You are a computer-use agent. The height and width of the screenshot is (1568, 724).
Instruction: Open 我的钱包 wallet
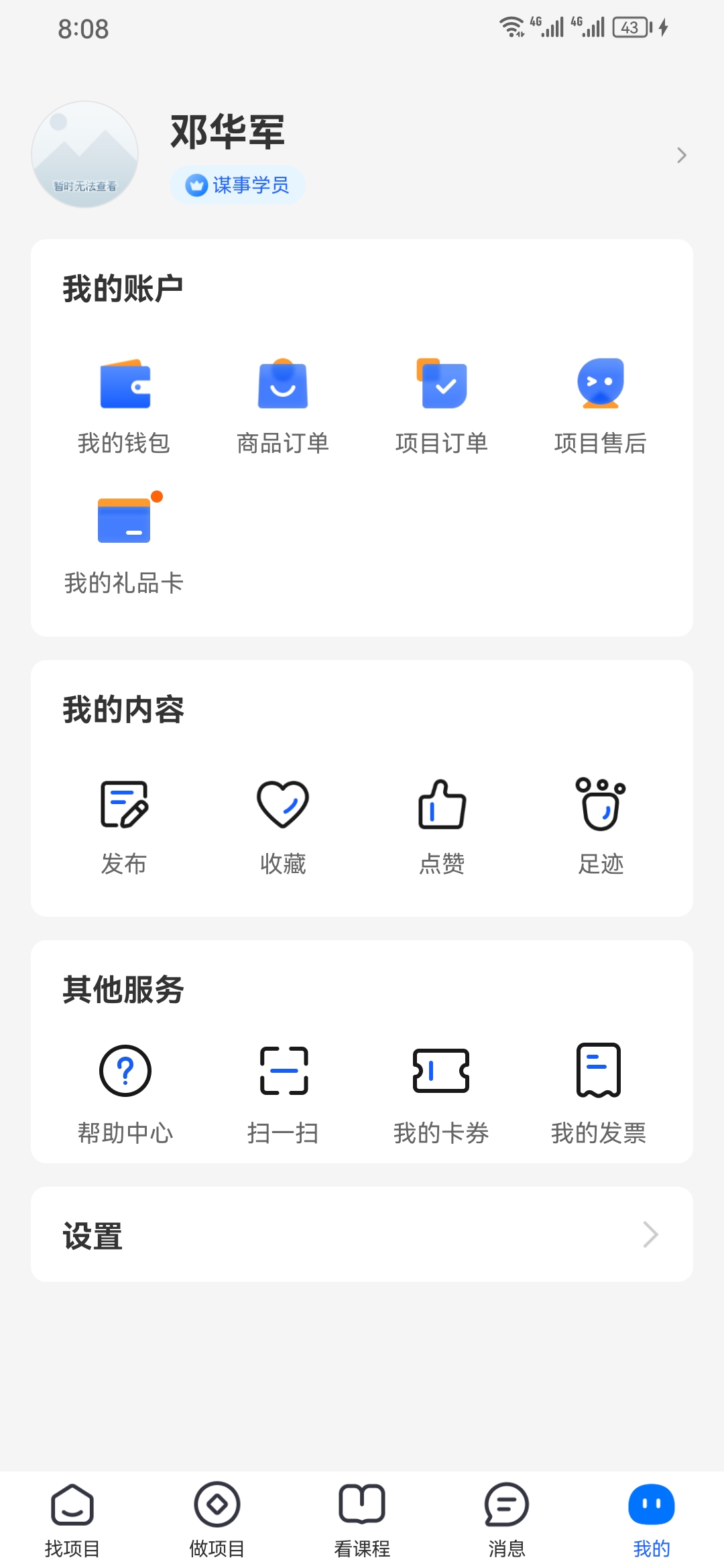[x=125, y=404]
